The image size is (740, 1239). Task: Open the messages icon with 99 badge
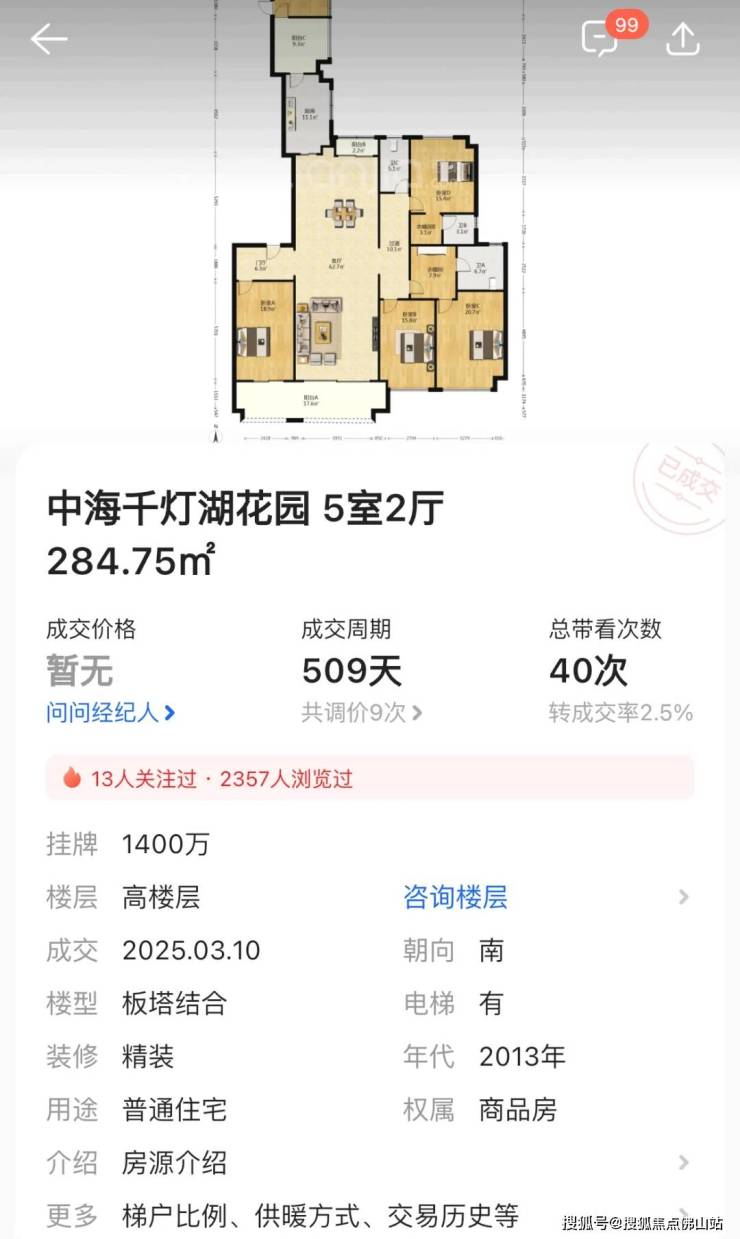(x=601, y=39)
